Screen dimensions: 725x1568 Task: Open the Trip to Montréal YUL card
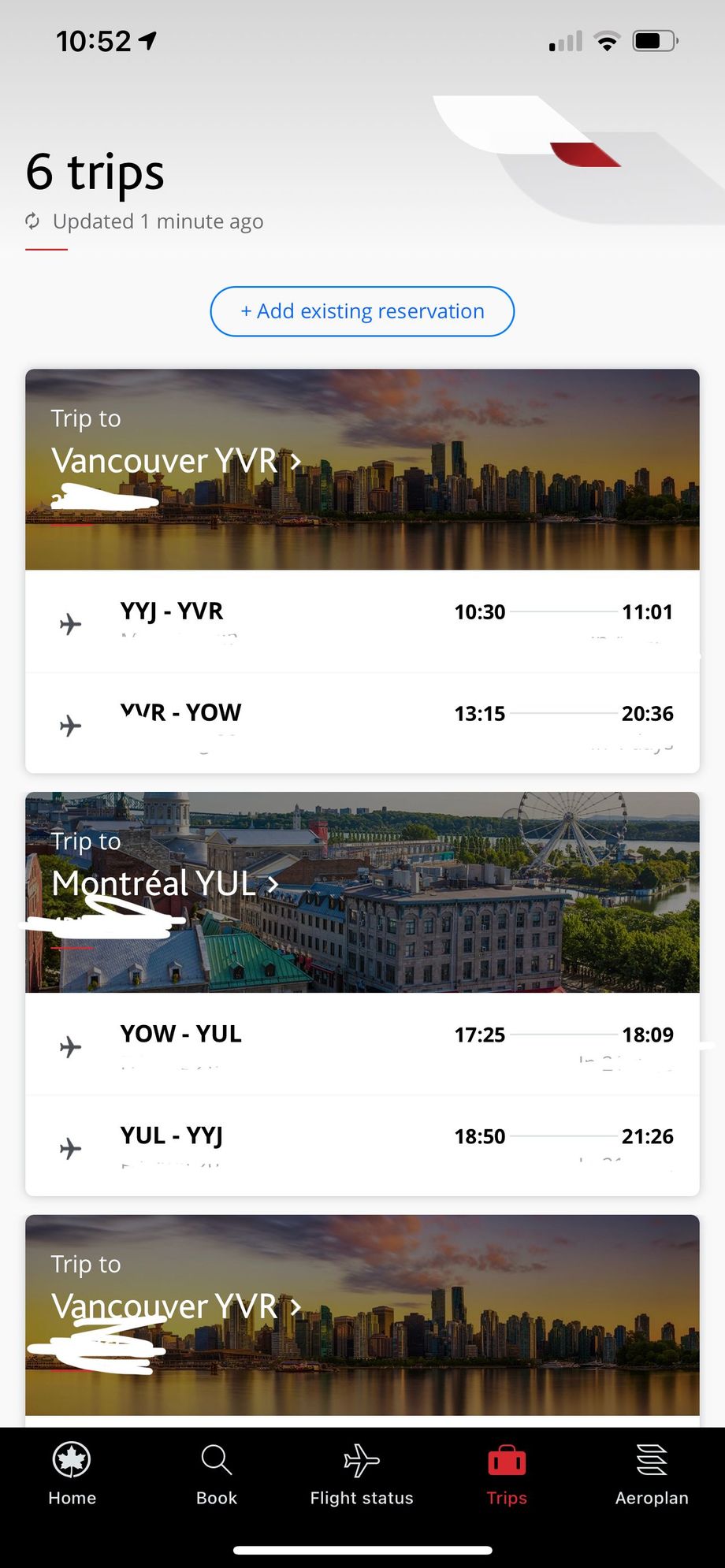(362, 892)
